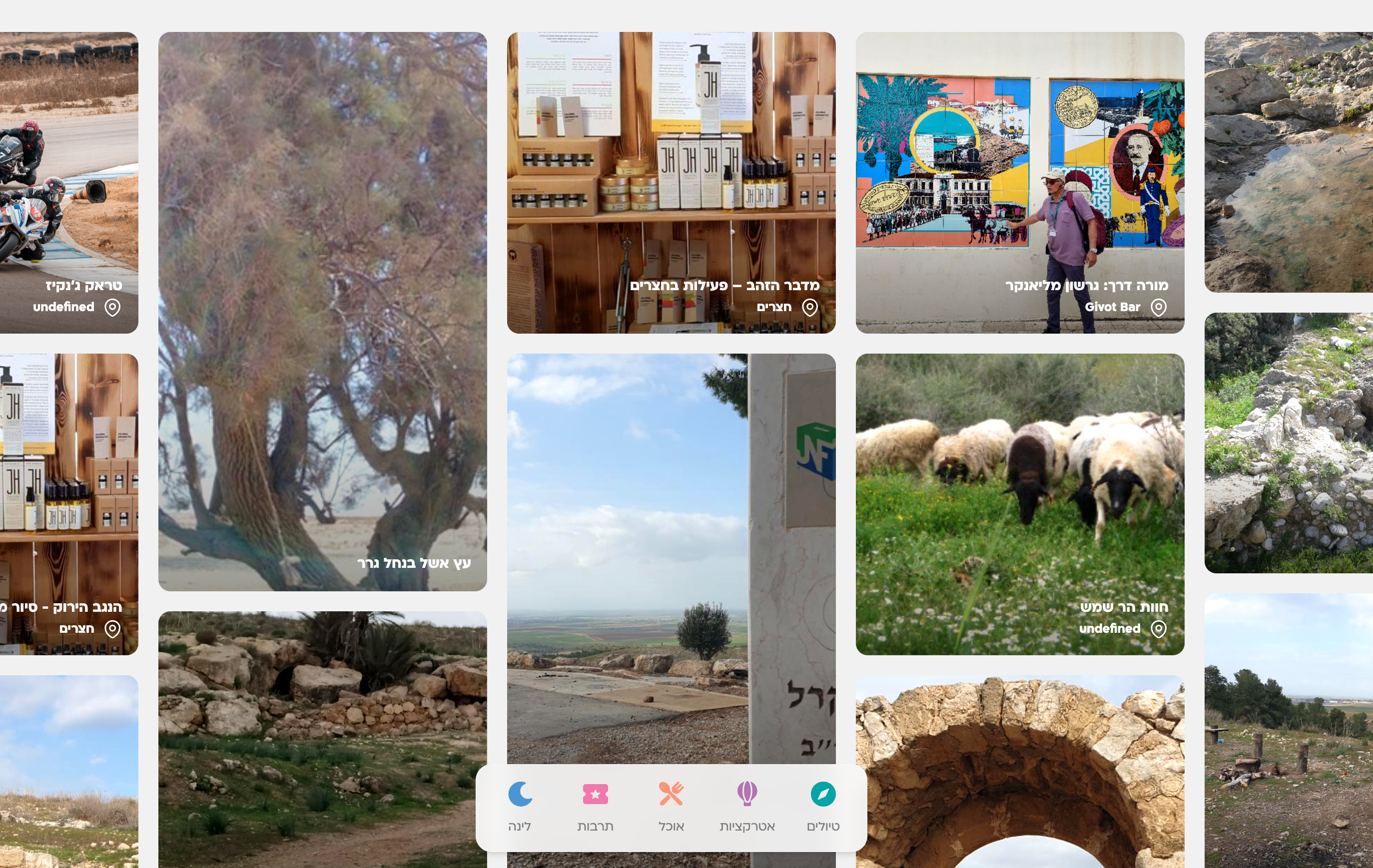
Task: Open the הנגב הירוק tour card
Action: point(68,504)
